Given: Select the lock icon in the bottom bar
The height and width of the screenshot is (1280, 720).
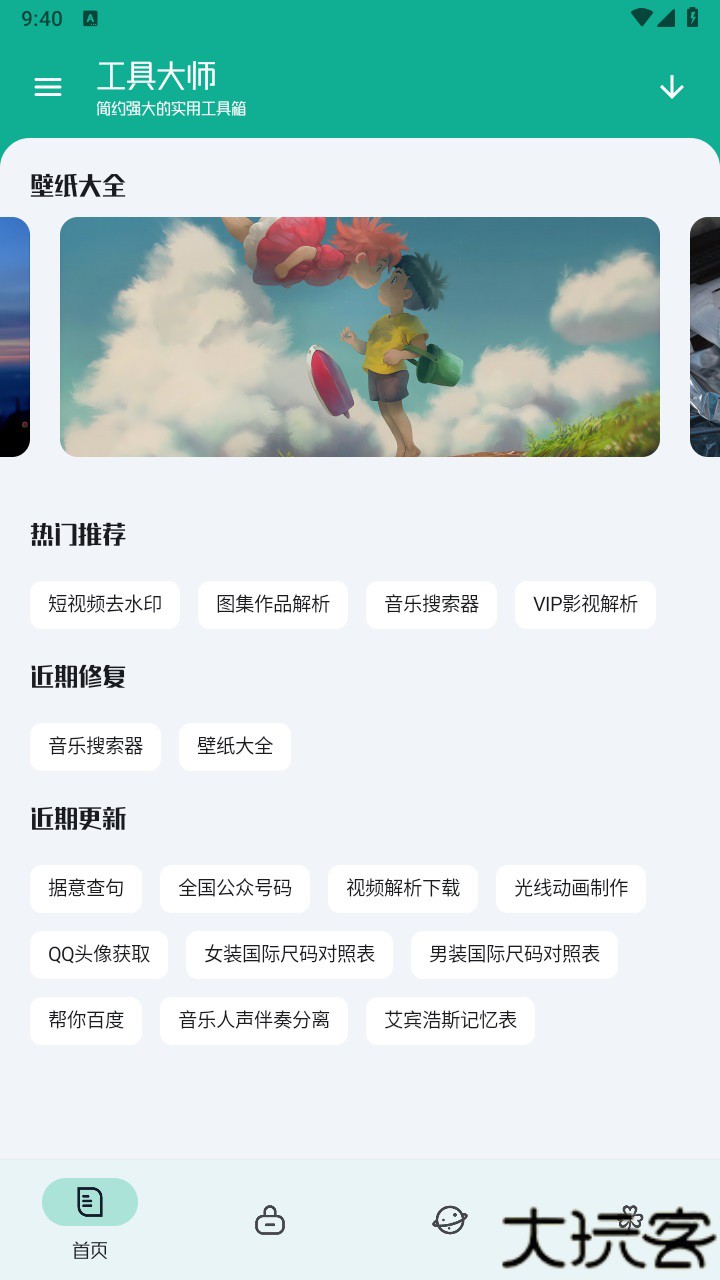Looking at the screenshot, I should [x=269, y=1219].
